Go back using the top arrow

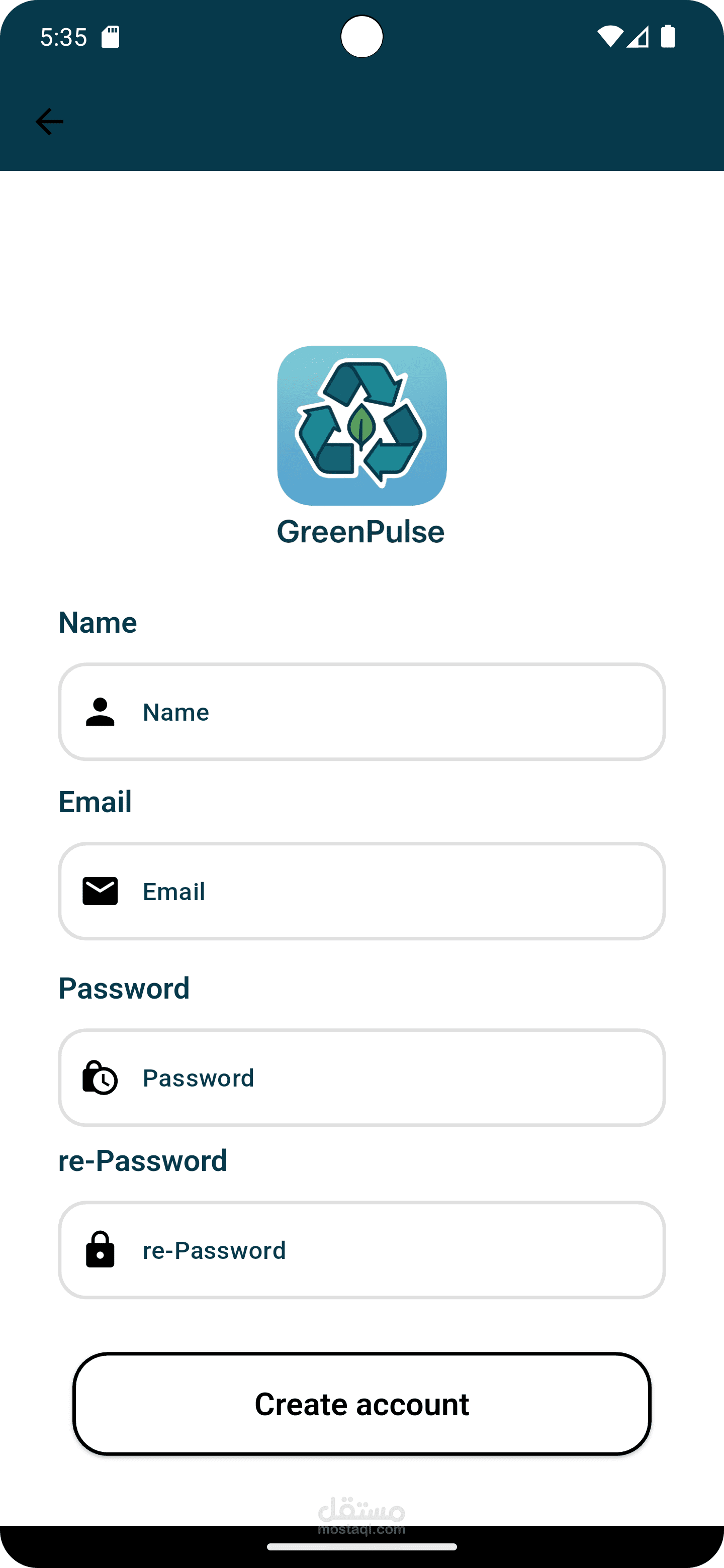pos(49,122)
